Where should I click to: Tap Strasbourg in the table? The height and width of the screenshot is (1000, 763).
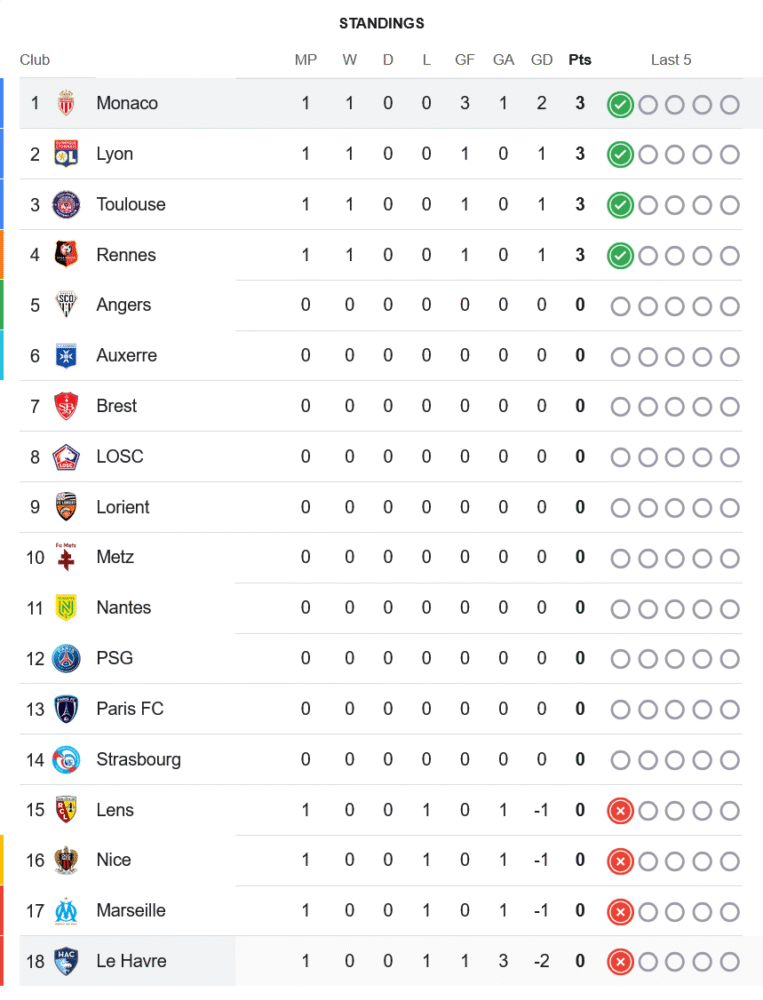click(x=138, y=759)
